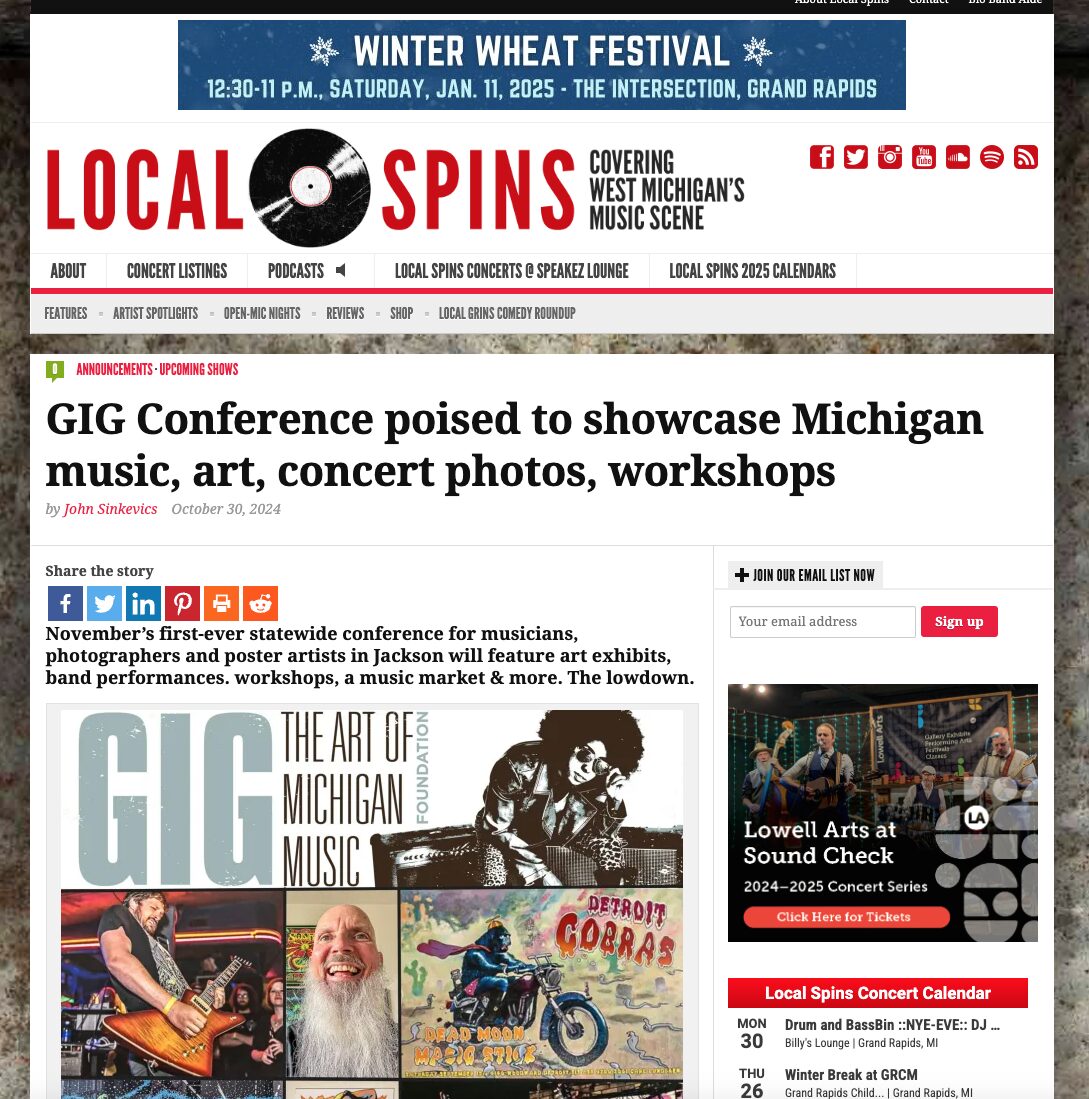Open the Podcasts section
1089x1099 pixels.
pos(296,271)
